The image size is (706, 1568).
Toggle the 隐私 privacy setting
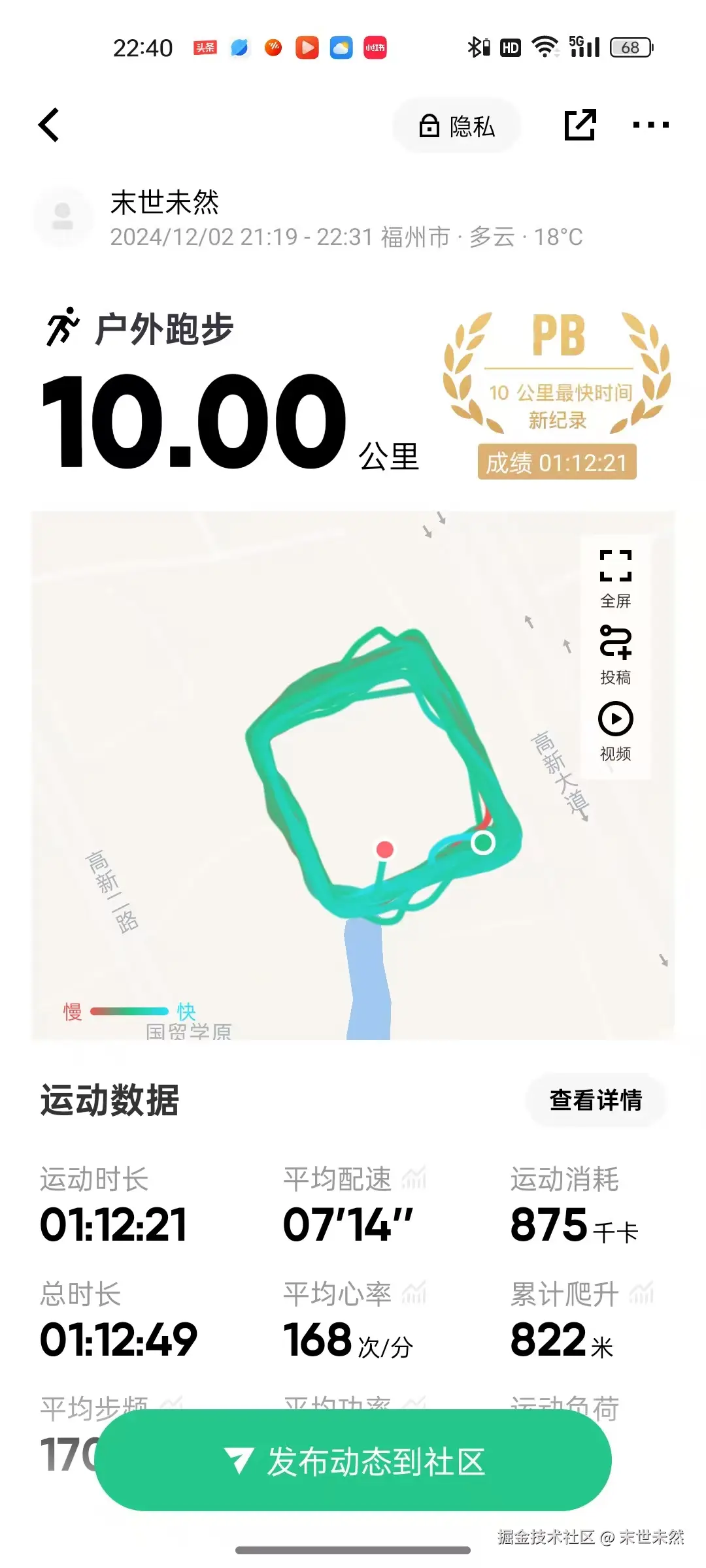(456, 125)
